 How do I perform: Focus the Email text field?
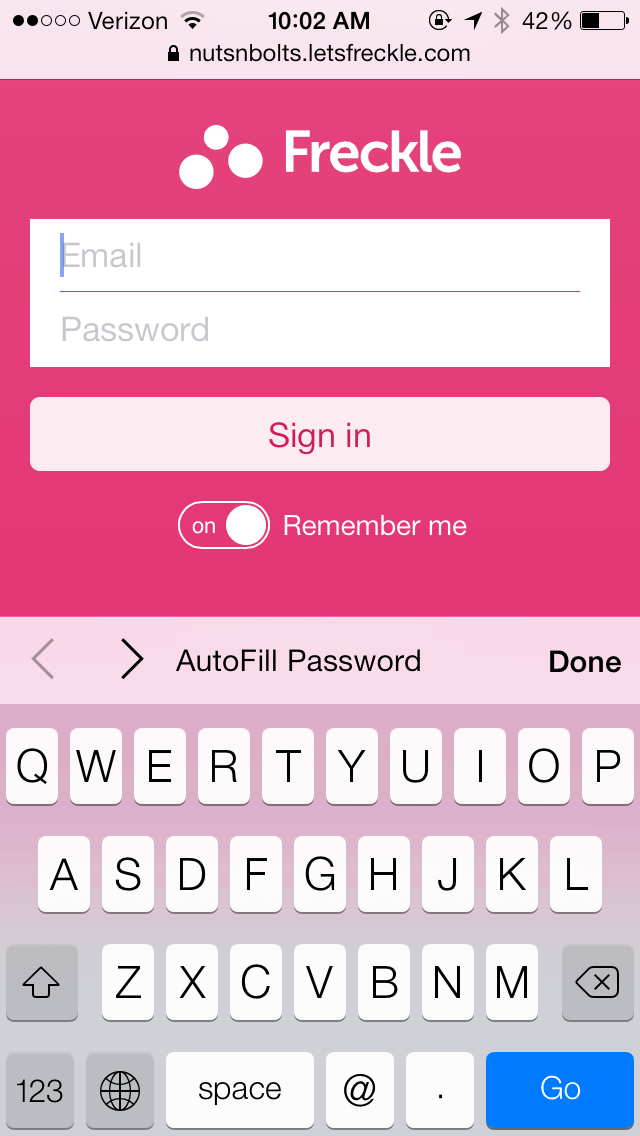click(320, 256)
